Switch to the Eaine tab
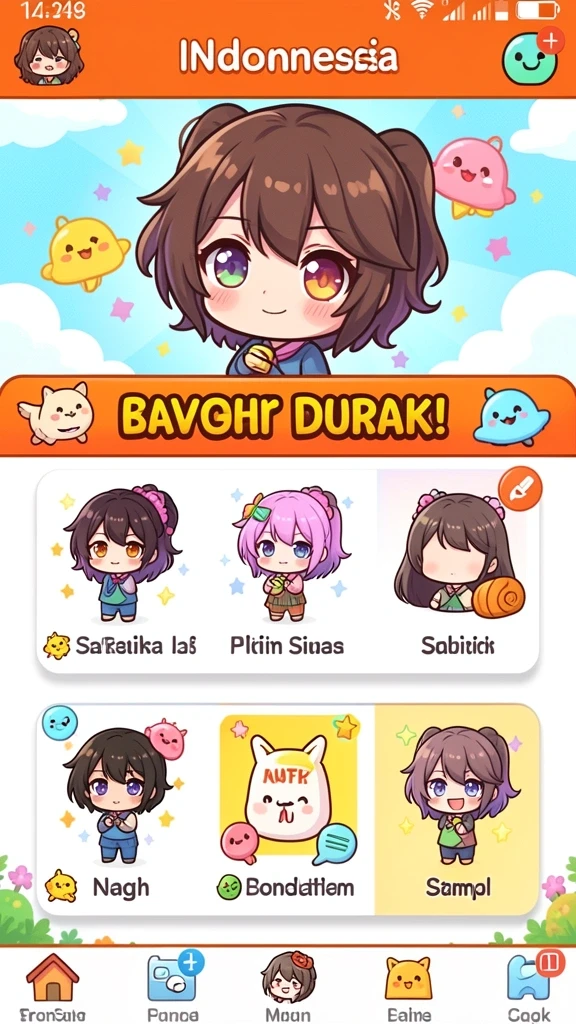 (x=408, y=986)
